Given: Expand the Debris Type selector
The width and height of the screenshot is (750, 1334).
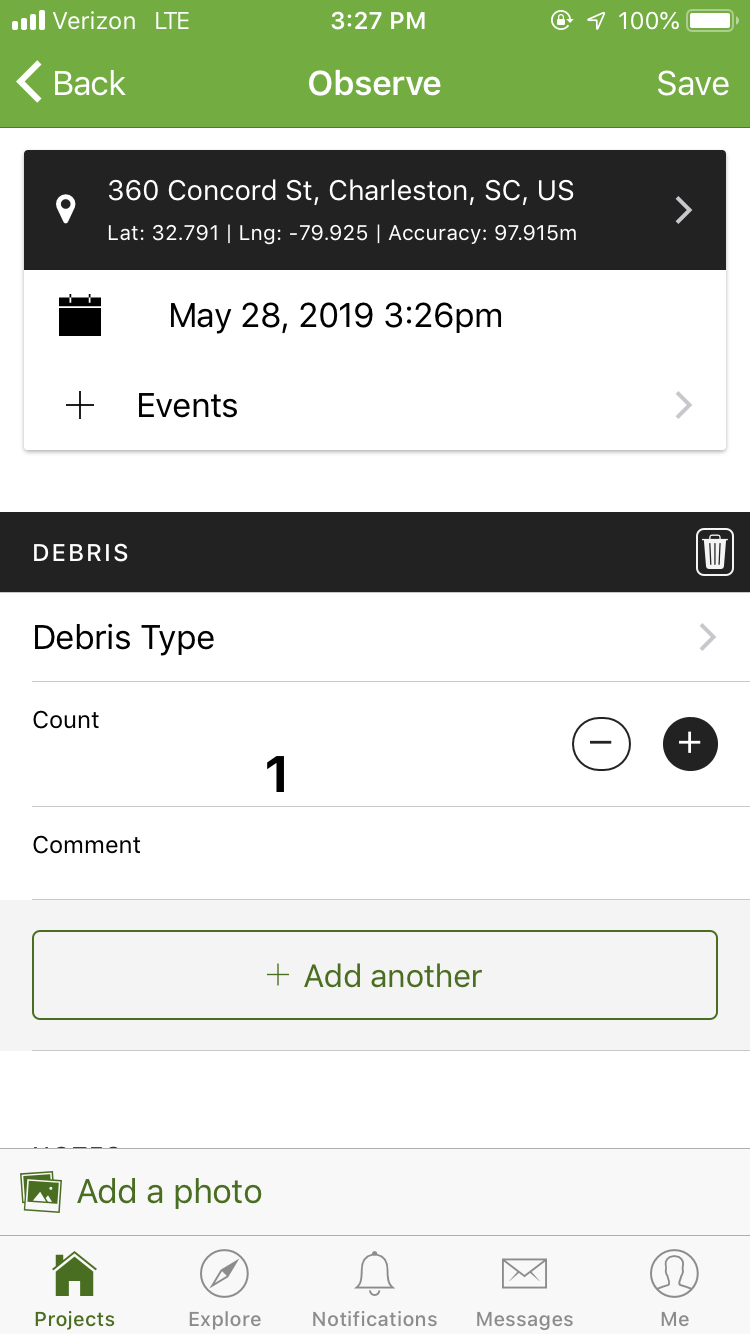Looking at the screenshot, I should pos(375,637).
